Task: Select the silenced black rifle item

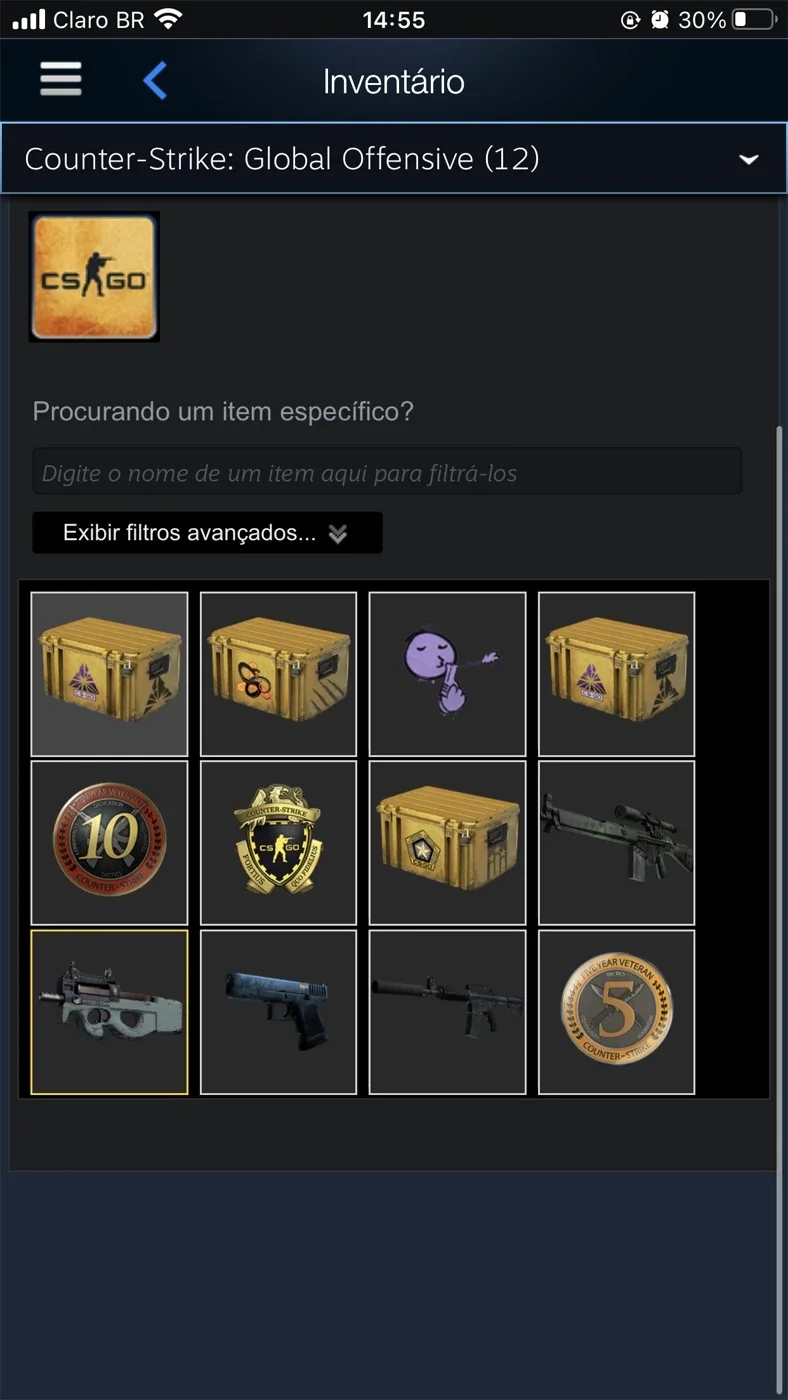Action: (x=447, y=1012)
